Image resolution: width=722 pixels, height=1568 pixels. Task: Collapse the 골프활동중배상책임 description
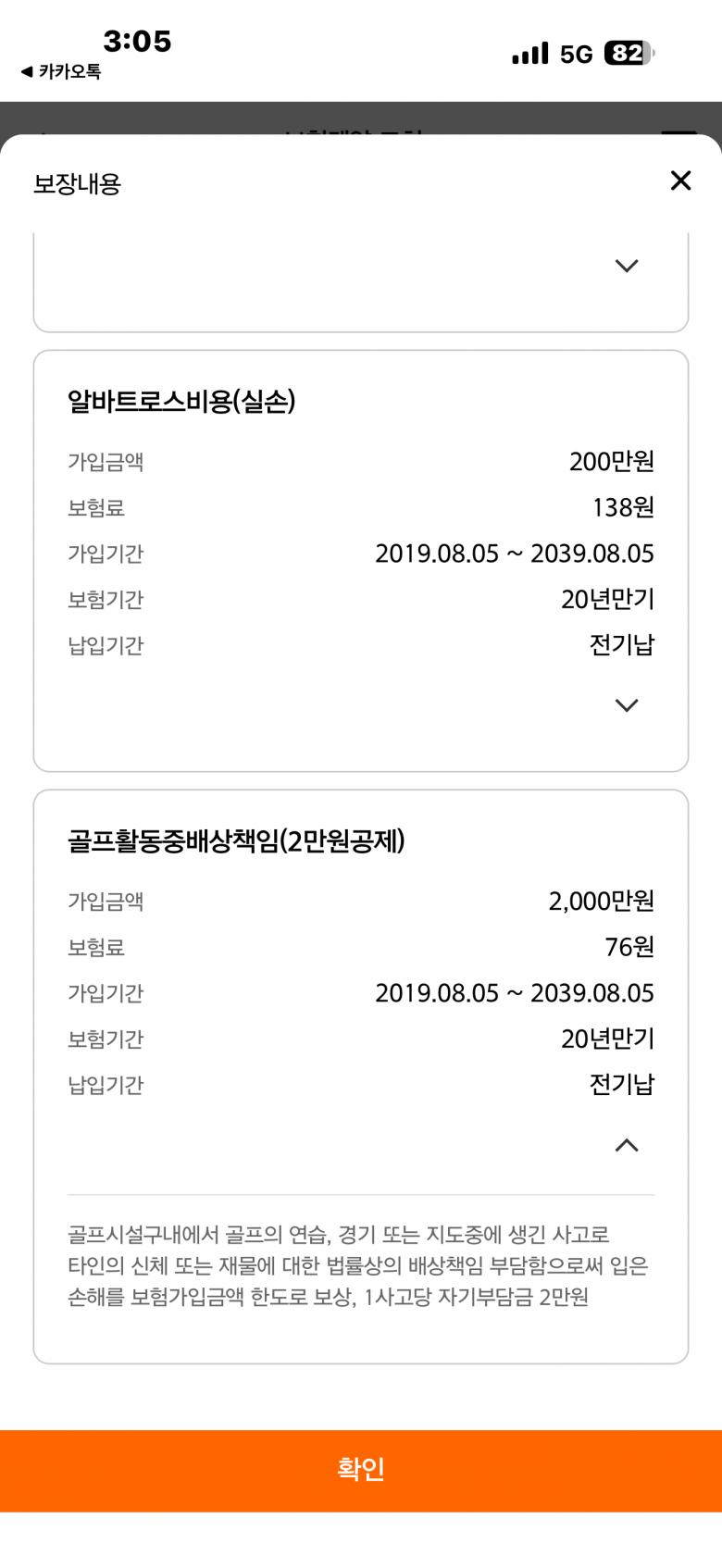tap(627, 1145)
